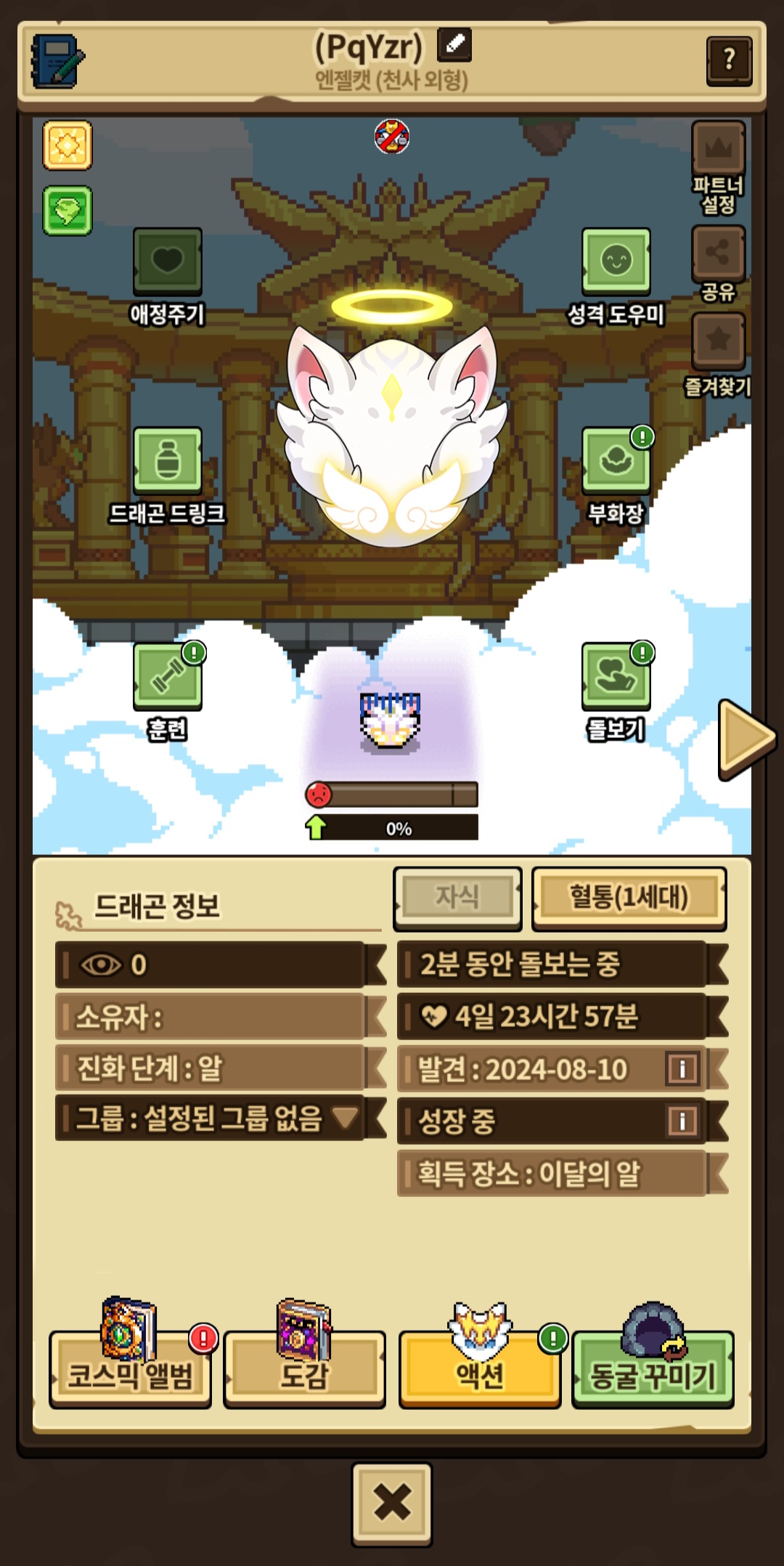
Task: Open 동굴 꾸미기 cave decoration
Action: (653, 1369)
